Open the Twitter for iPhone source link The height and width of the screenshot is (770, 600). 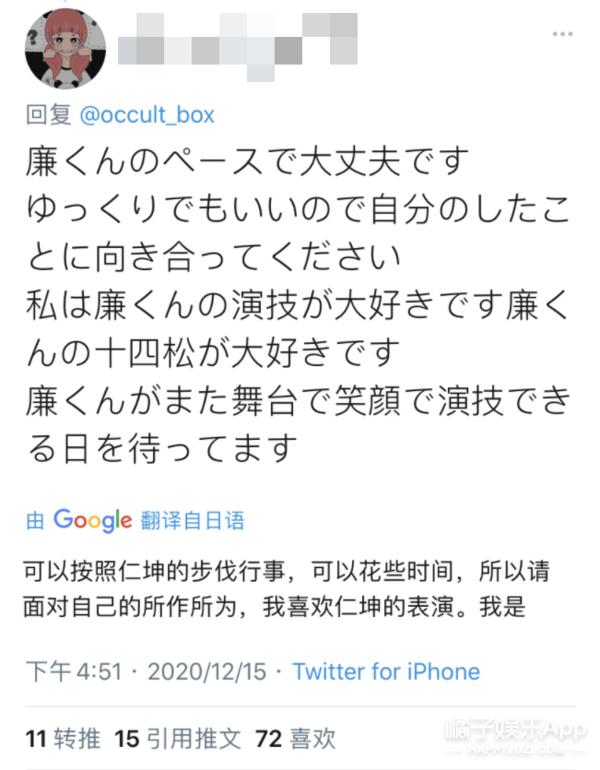[386, 671]
